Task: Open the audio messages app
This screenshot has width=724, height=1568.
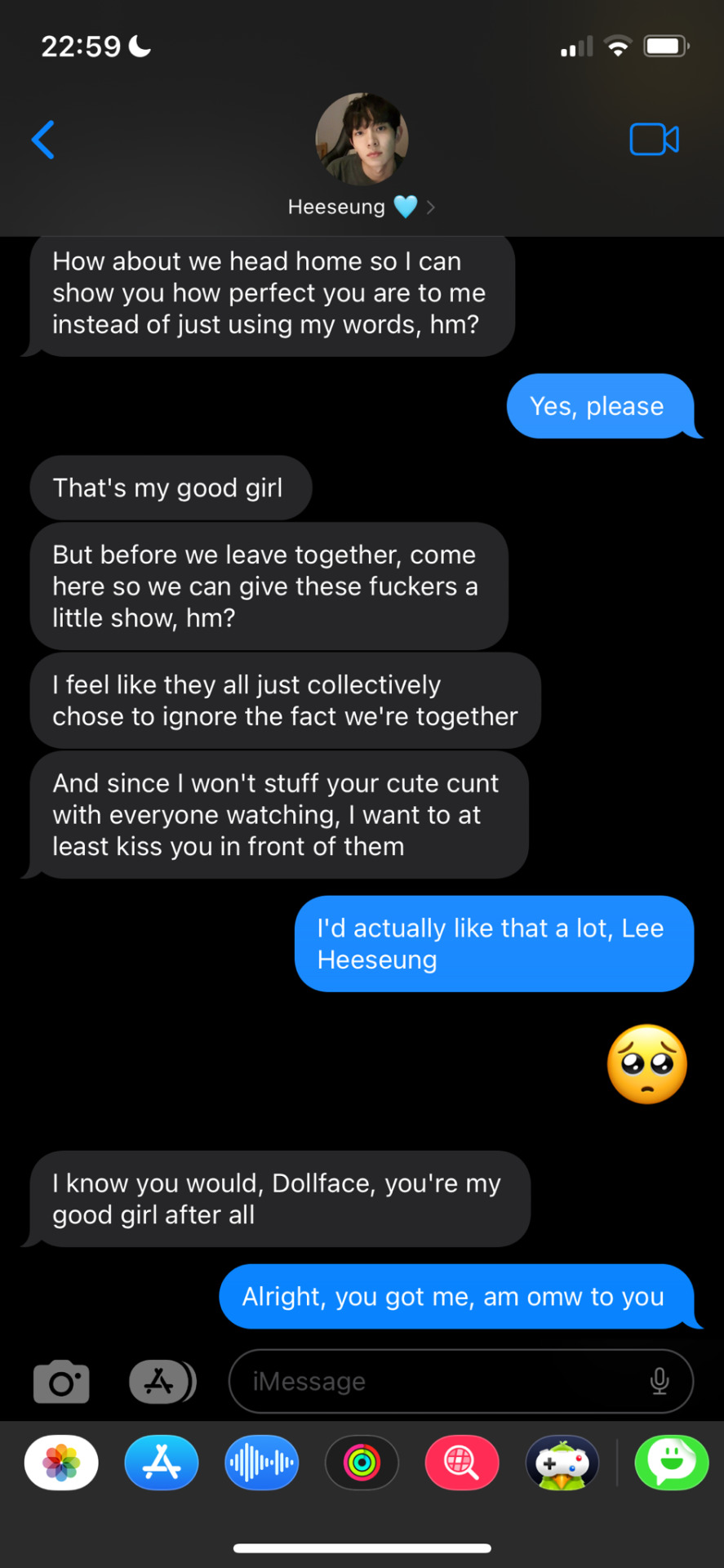Action: pos(262,1463)
